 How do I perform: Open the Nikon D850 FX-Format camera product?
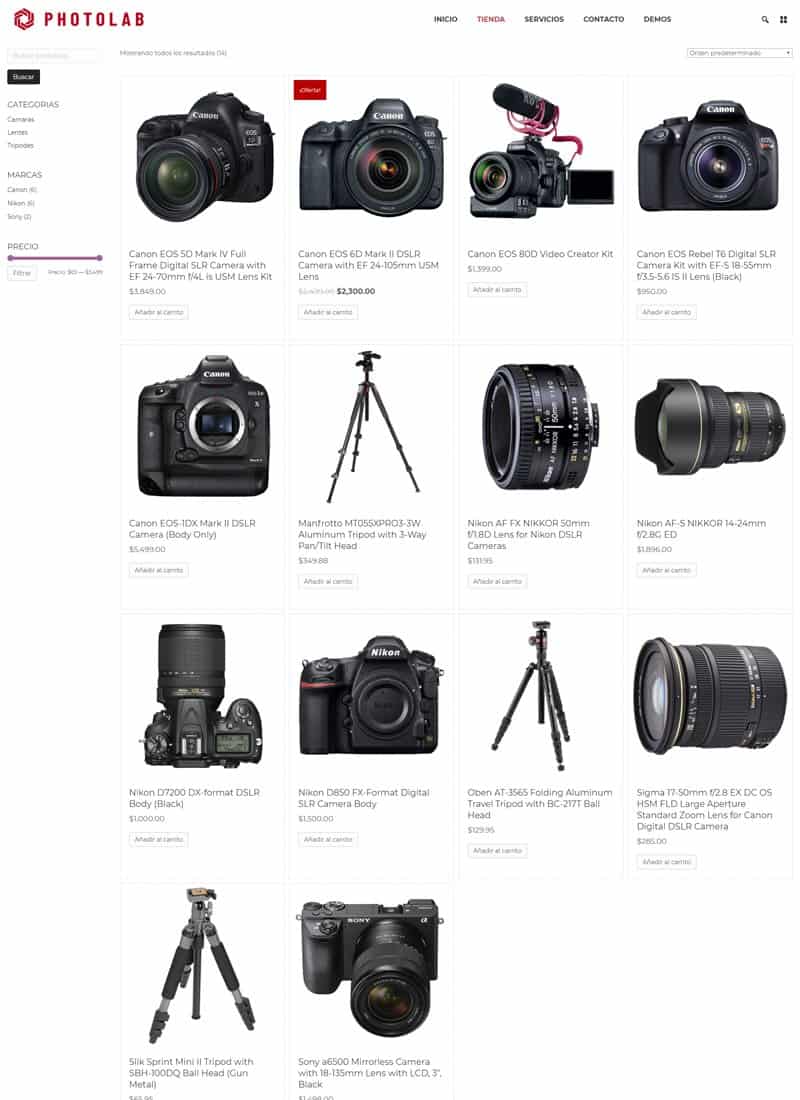click(363, 797)
